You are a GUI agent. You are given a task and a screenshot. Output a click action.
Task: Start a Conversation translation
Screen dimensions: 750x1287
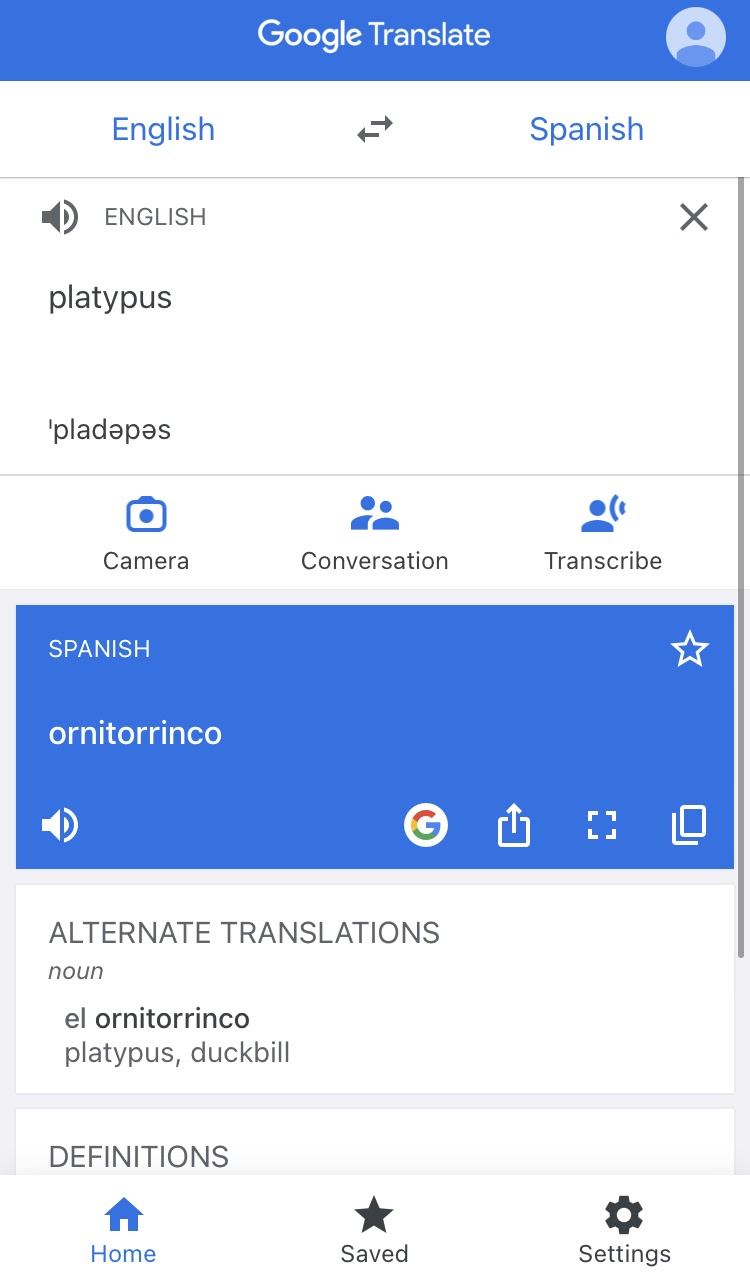[x=374, y=530]
